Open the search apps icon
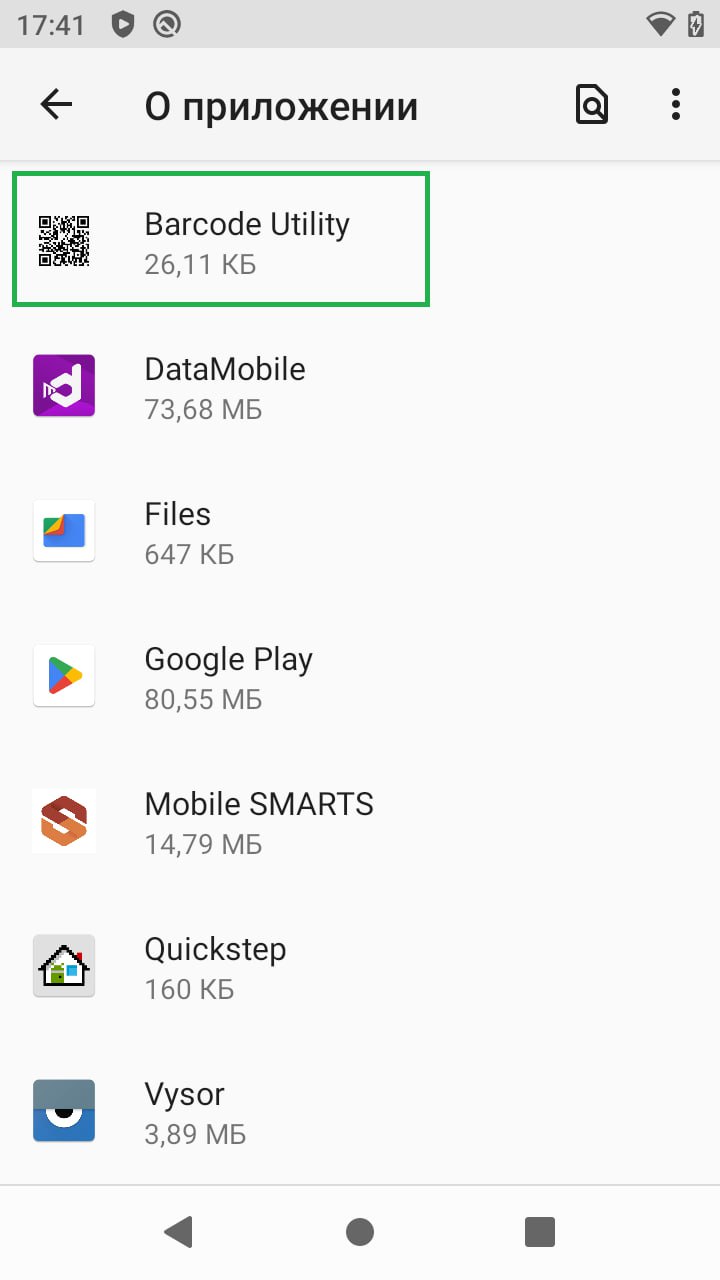This screenshot has width=720, height=1280. click(592, 104)
